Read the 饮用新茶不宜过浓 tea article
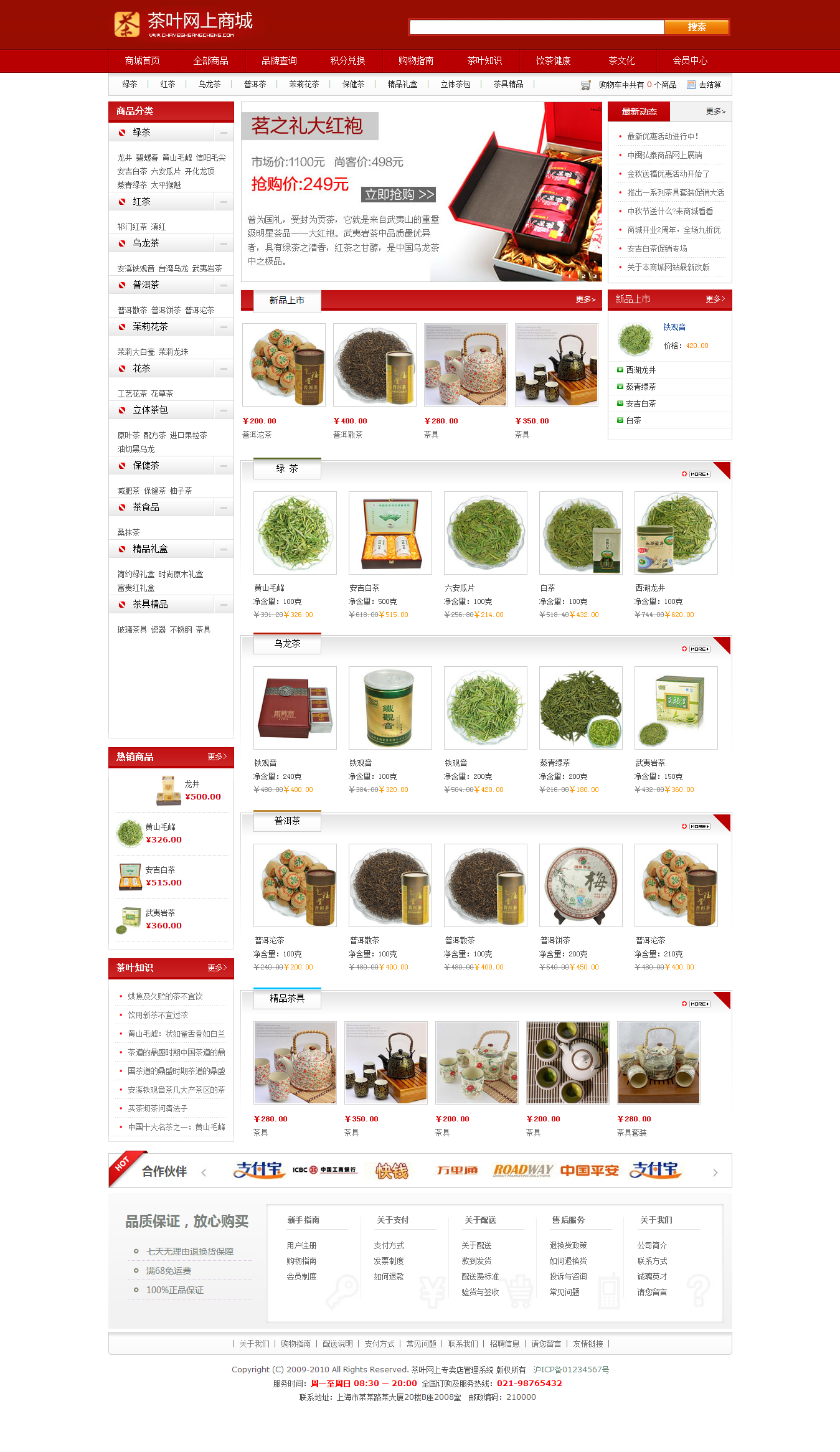The height and width of the screenshot is (1452, 840). (158, 1016)
